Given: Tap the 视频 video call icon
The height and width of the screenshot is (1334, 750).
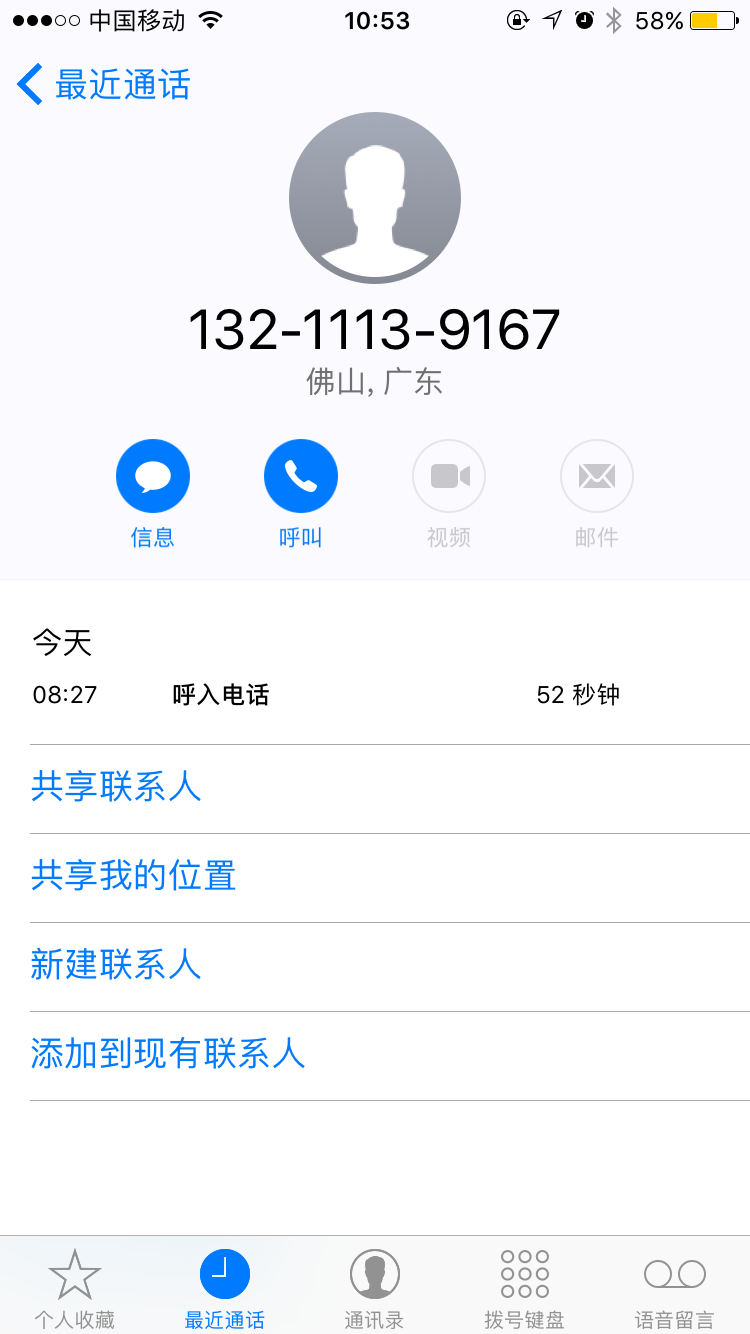Looking at the screenshot, I should click(448, 475).
